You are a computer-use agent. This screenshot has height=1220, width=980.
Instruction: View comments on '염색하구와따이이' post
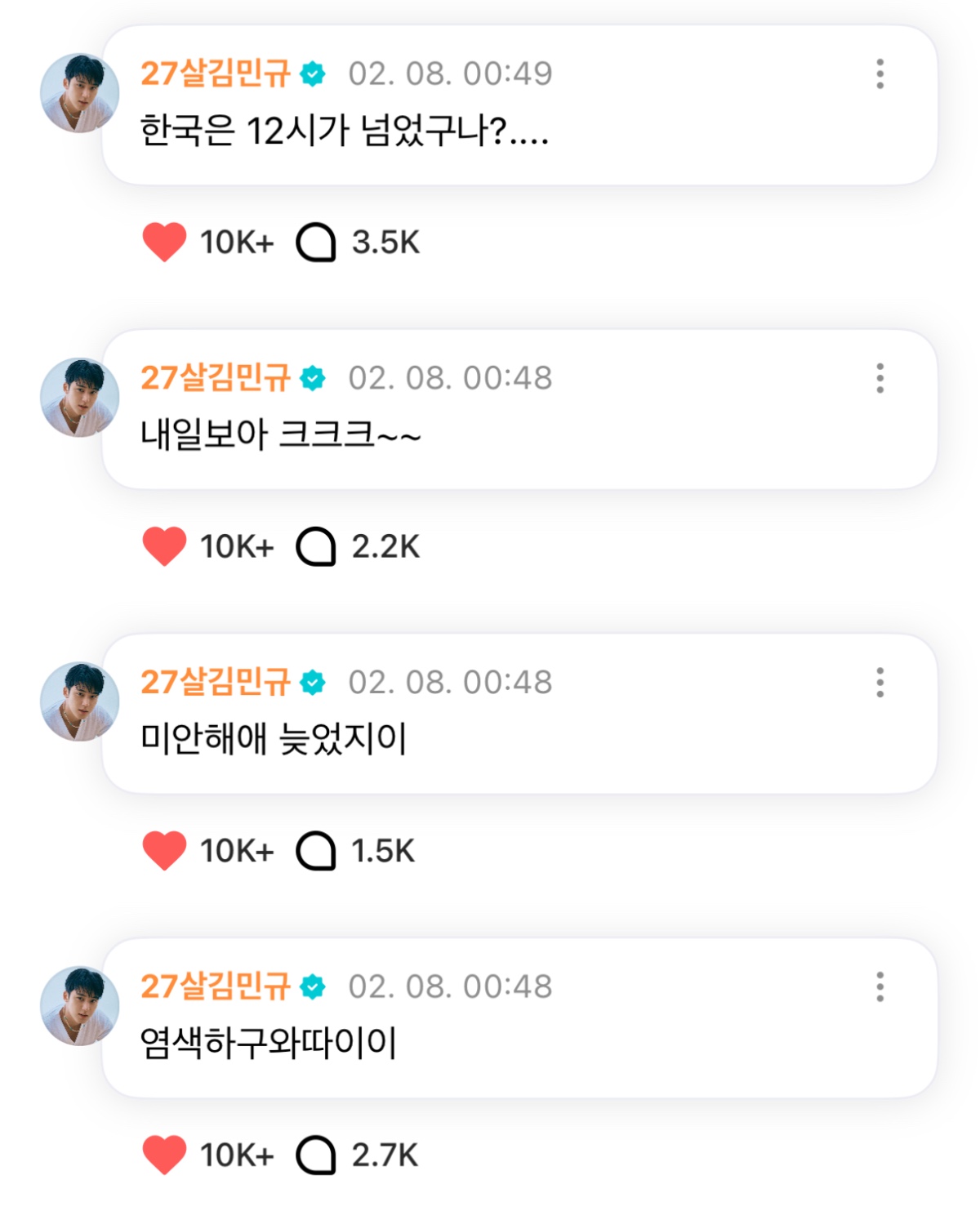[316, 1155]
